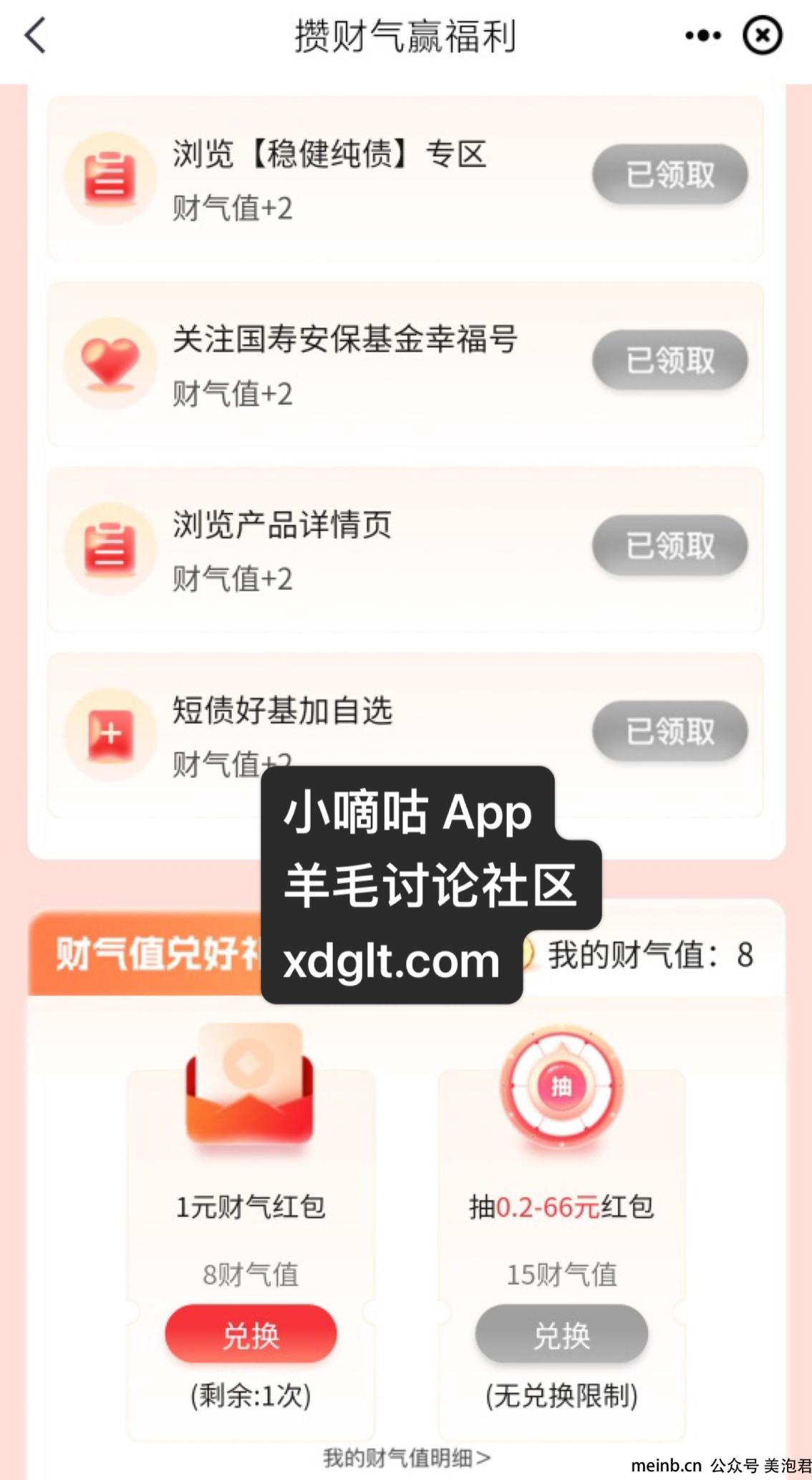Open the three-dot more options menu
812x1480 pixels.
(x=702, y=35)
